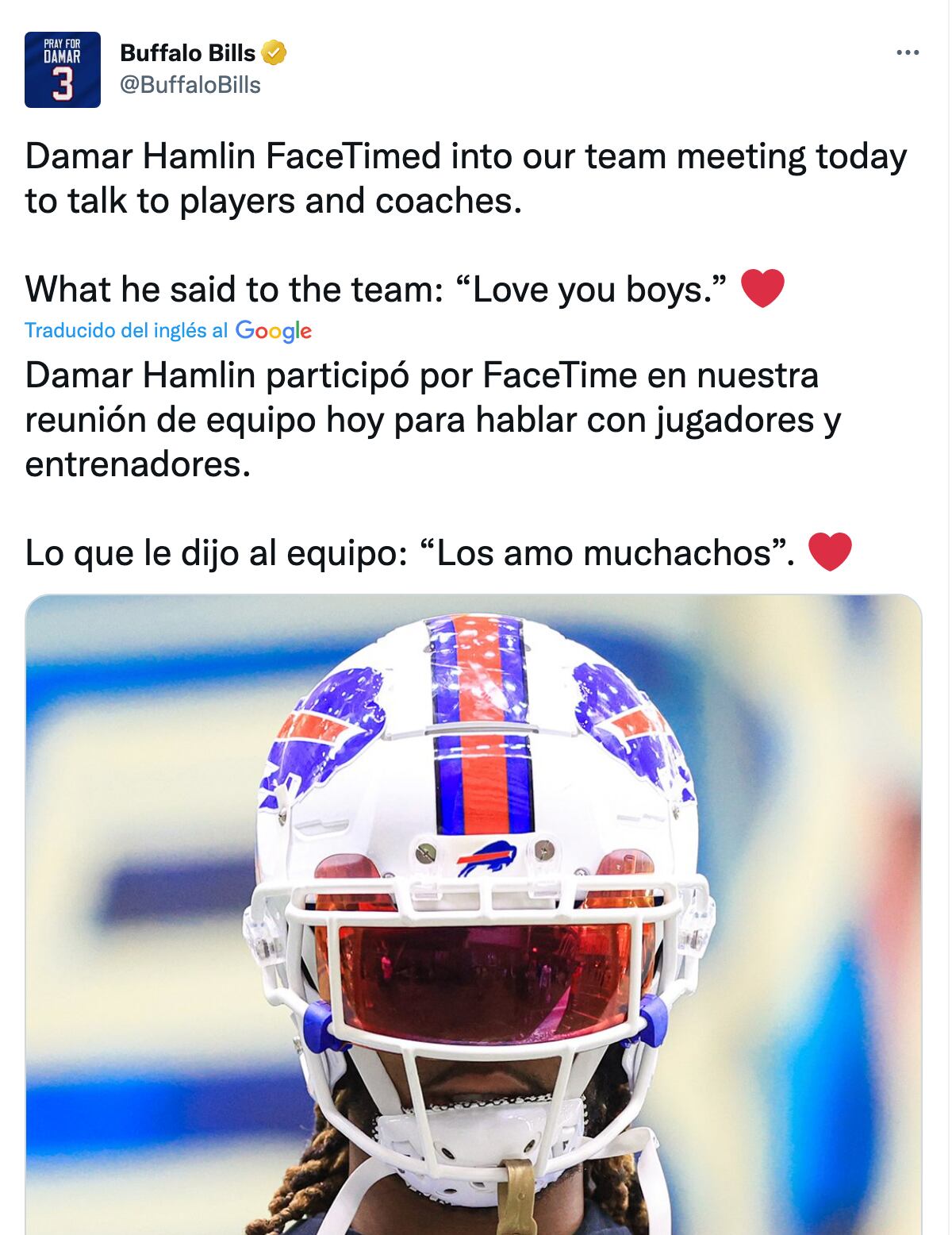Tap the 'Traducido del inglés al Google' link

coord(167,330)
